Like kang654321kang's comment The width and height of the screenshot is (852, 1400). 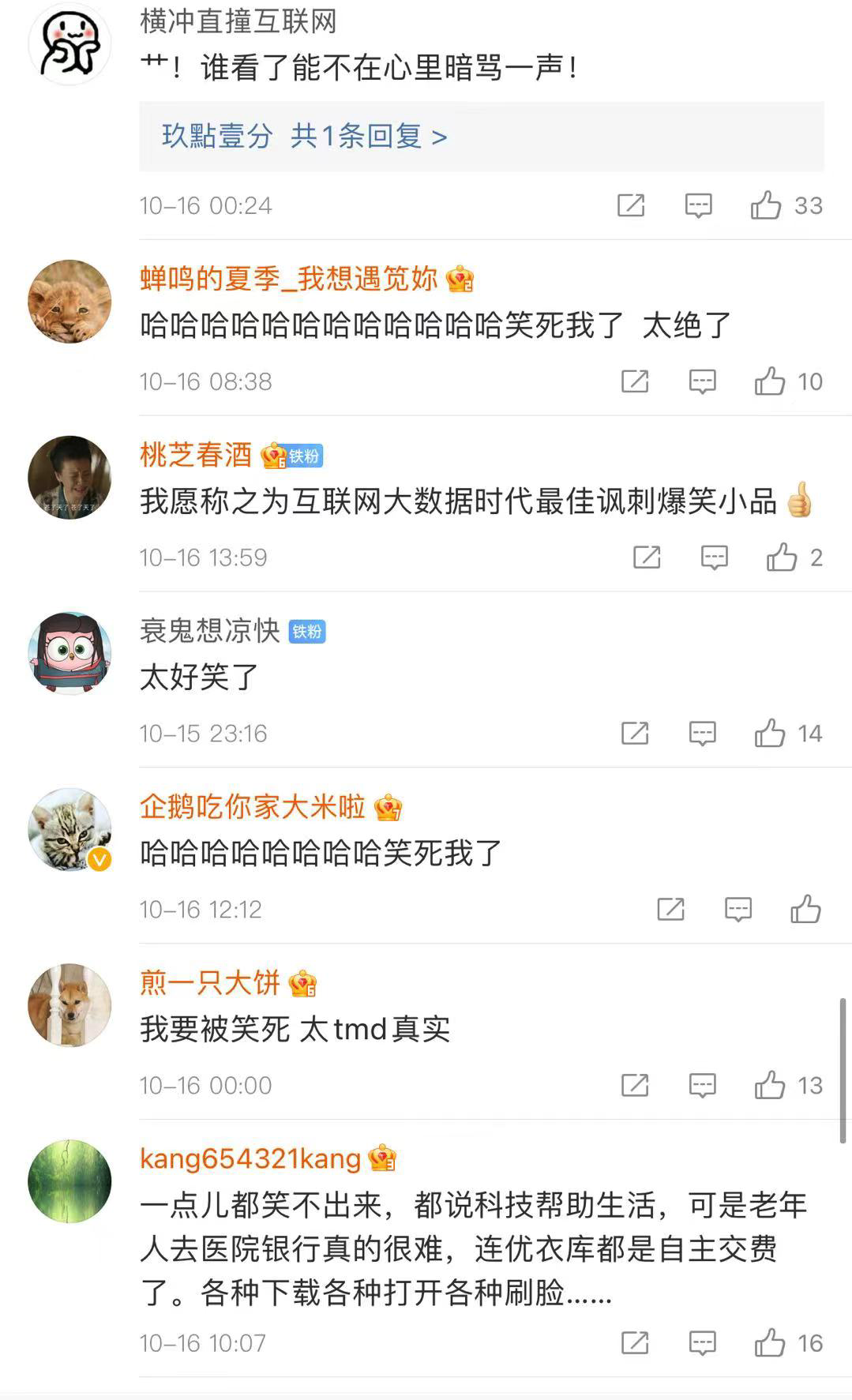click(769, 1343)
